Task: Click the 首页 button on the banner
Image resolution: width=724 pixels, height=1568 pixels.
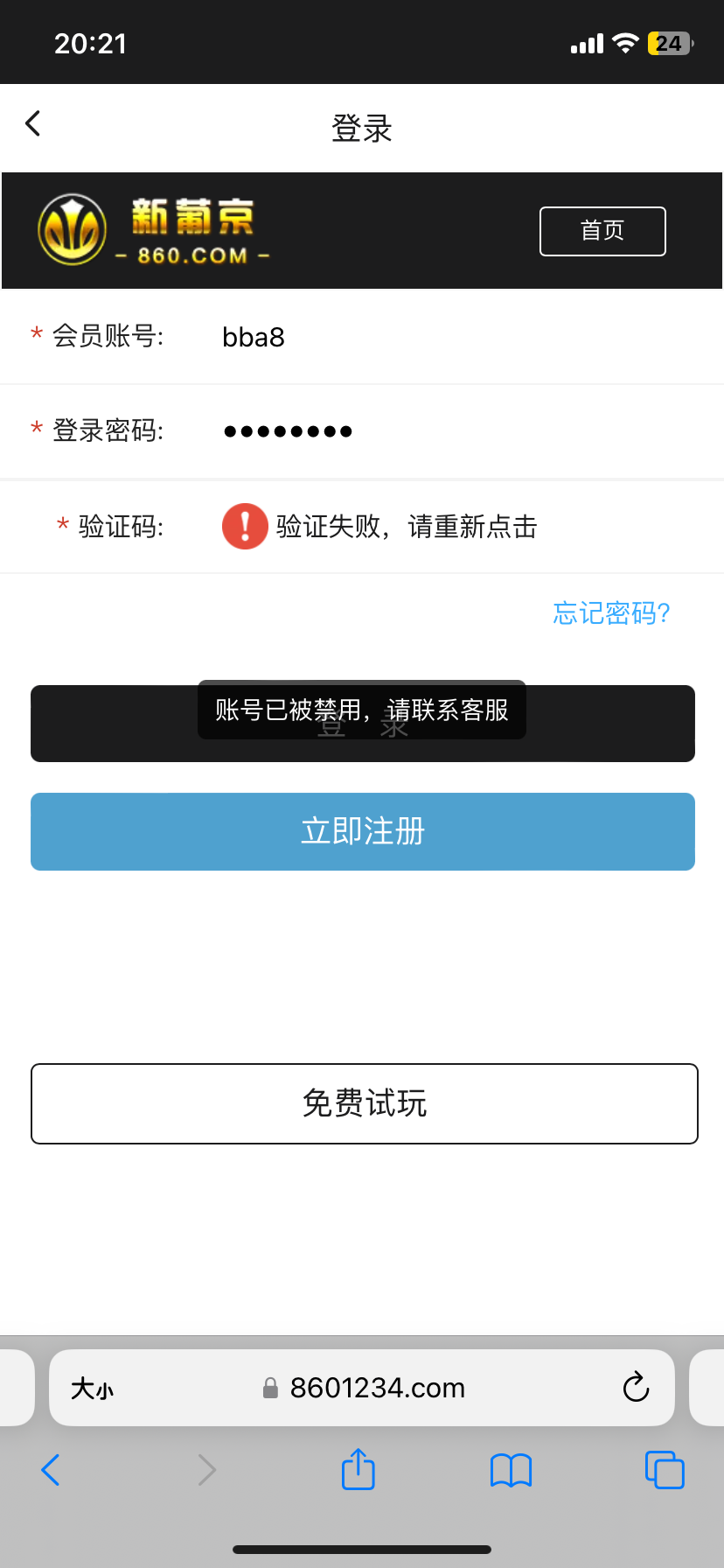Action: point(602,231)
